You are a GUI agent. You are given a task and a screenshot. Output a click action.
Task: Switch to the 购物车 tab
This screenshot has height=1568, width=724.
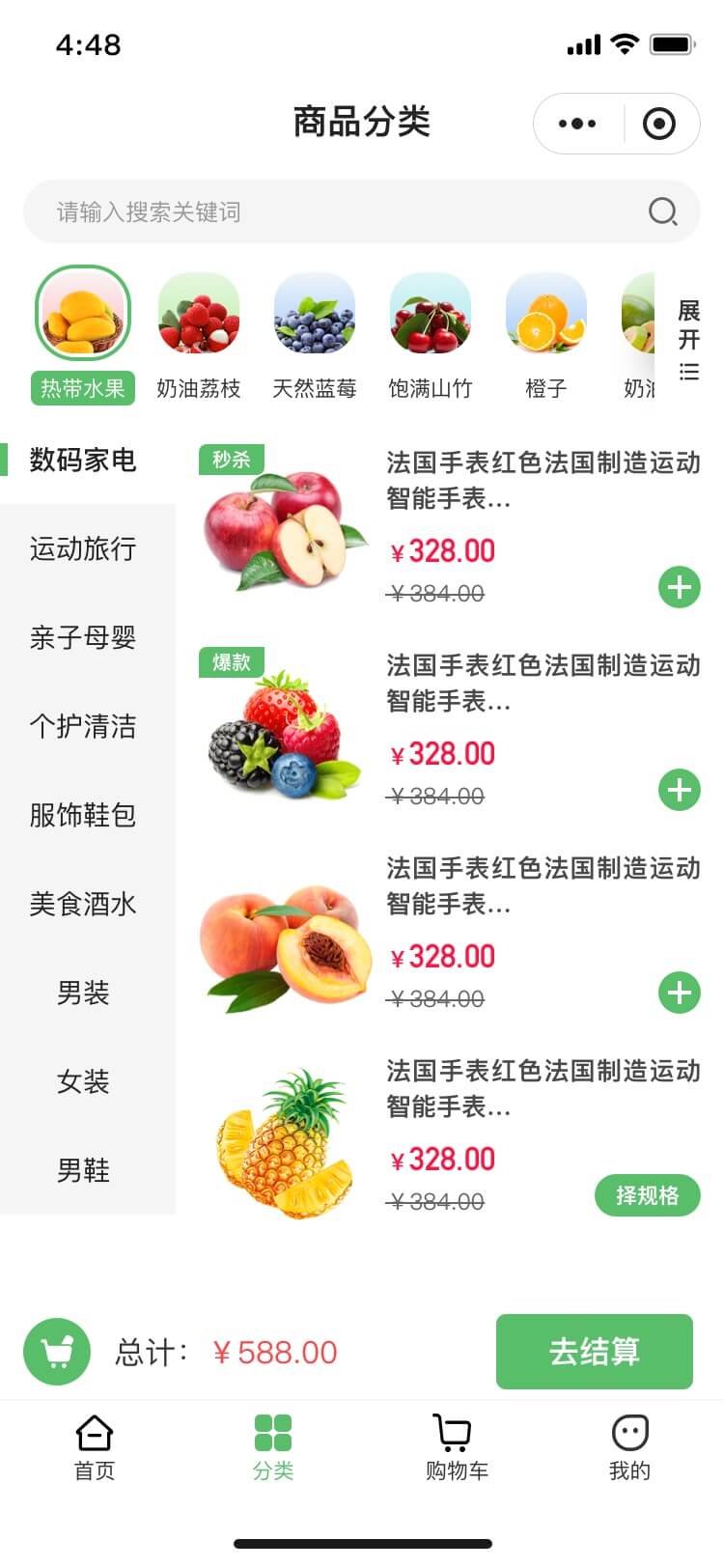(x=457, y=1446)
